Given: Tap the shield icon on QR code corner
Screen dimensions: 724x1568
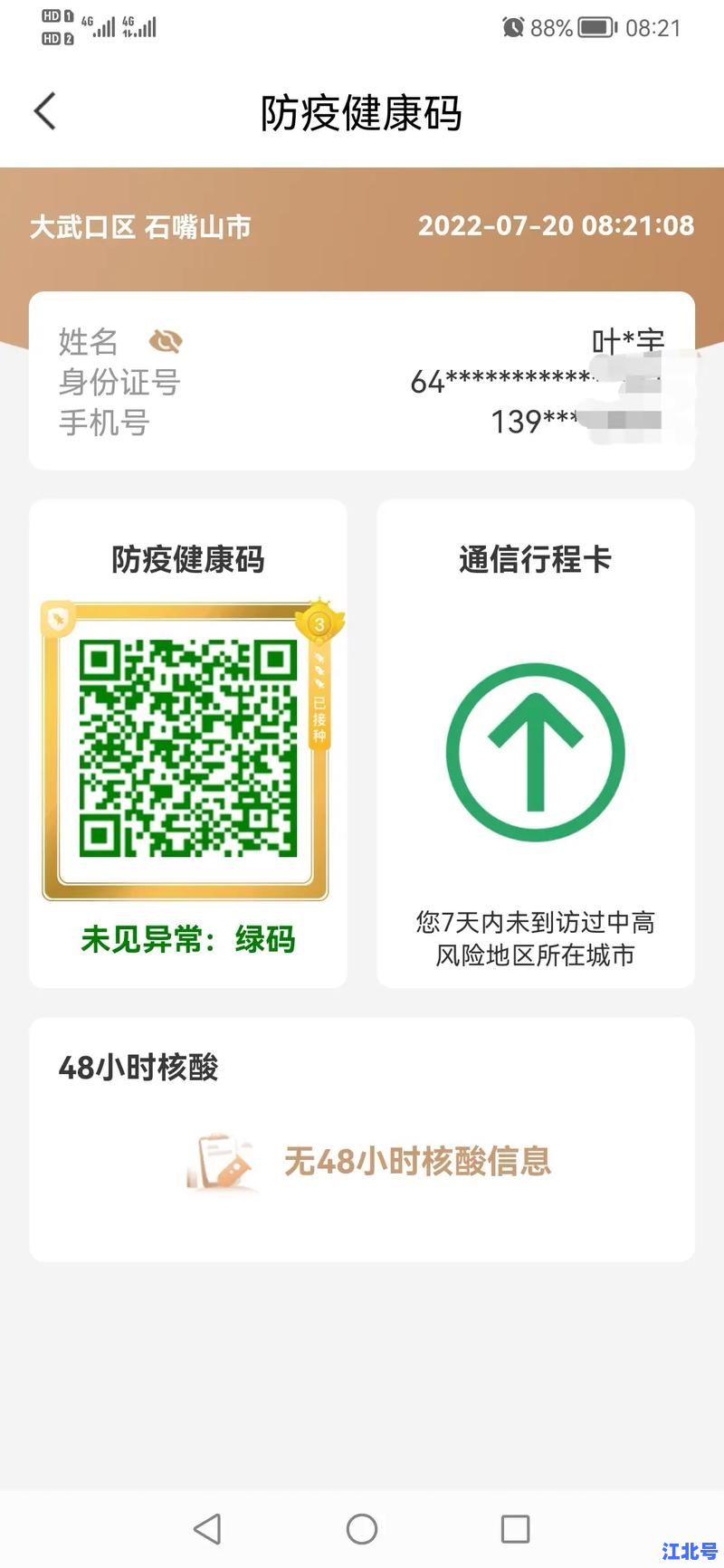Looking at the screenshot, I should (x=56, y=619).
